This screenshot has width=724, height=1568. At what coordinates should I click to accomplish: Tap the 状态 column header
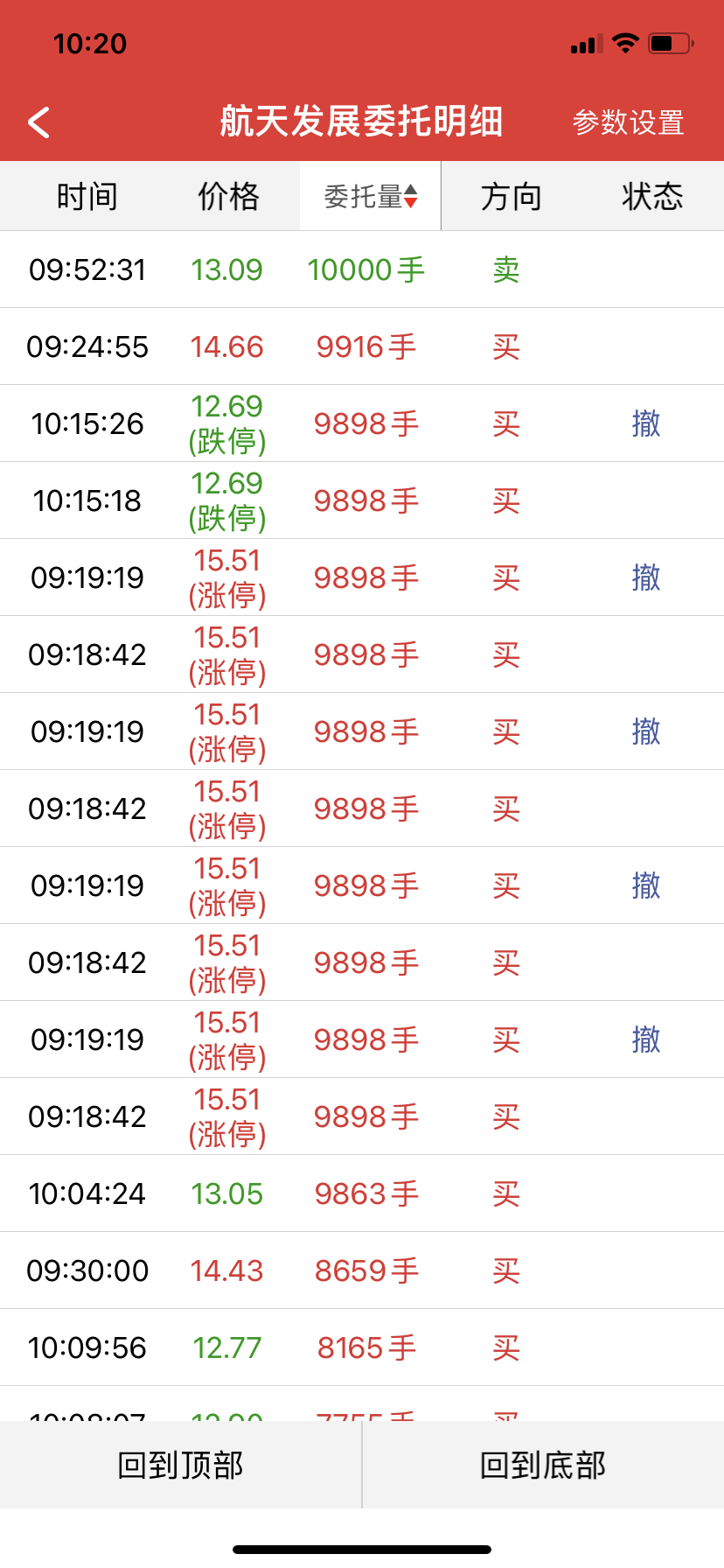[x=652, y=196]
